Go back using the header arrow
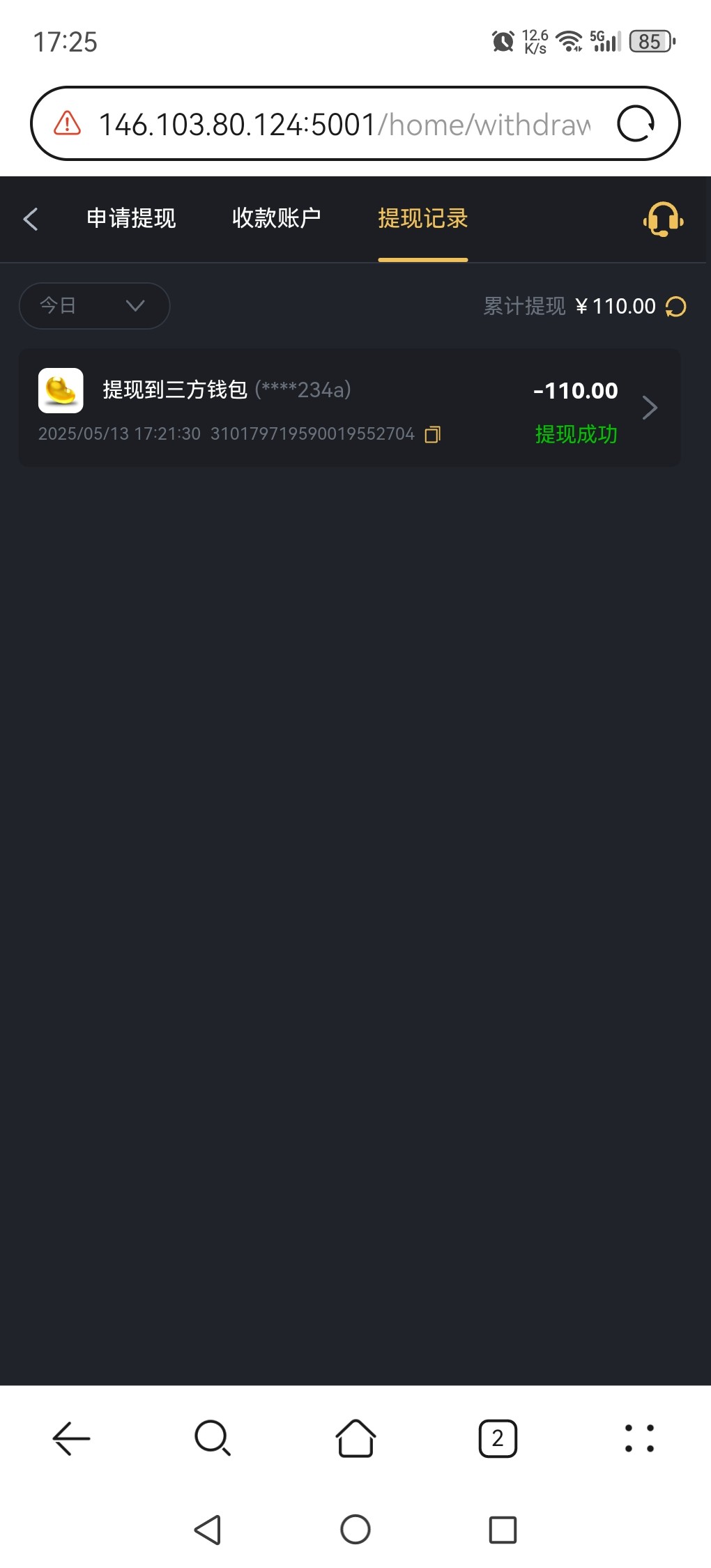The image size is (711, 1568). 31,219
